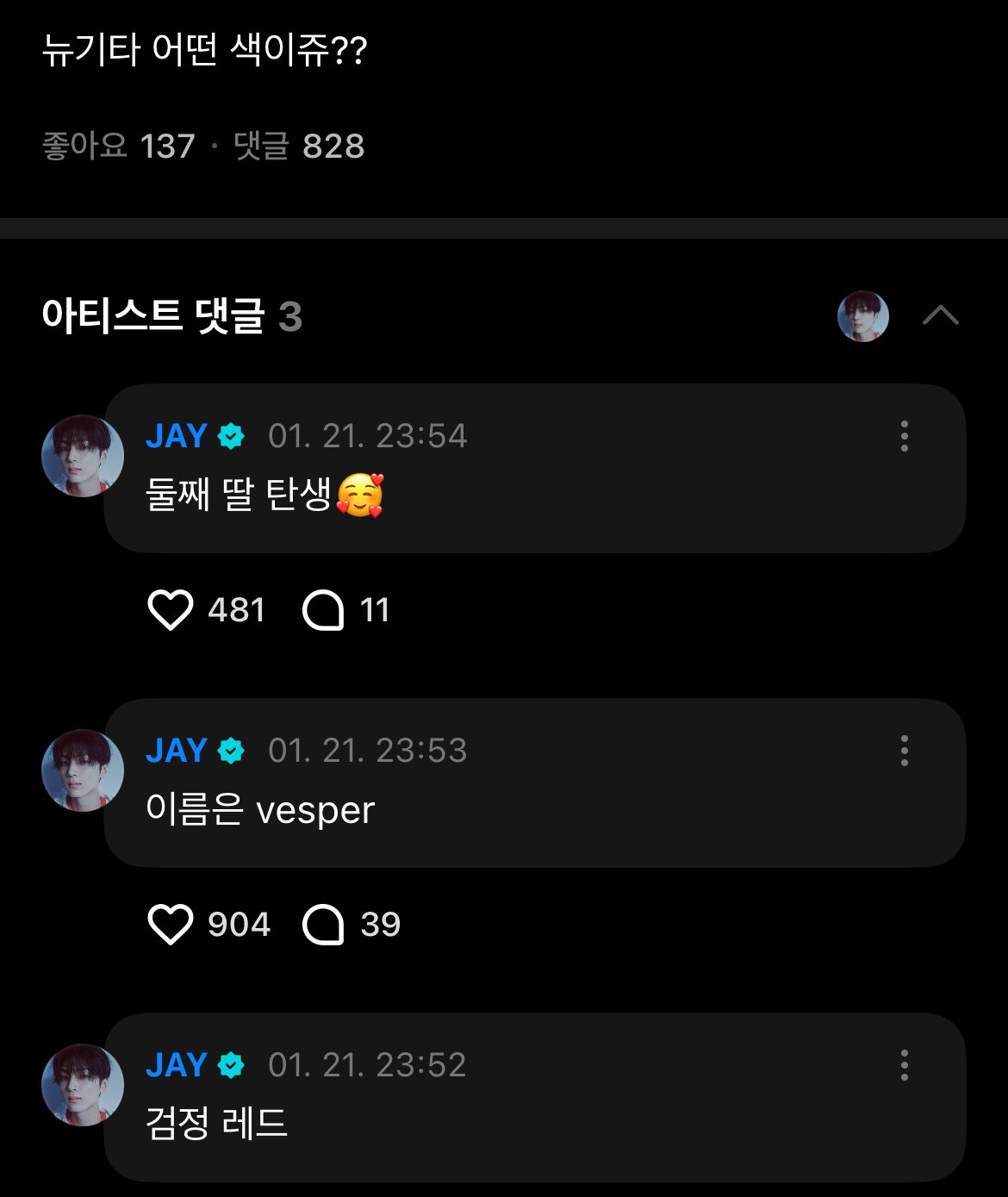Screen dimensions: 1008x1197
Task: View replies to the 이름은 vesper comment
Action: point(324,925)
